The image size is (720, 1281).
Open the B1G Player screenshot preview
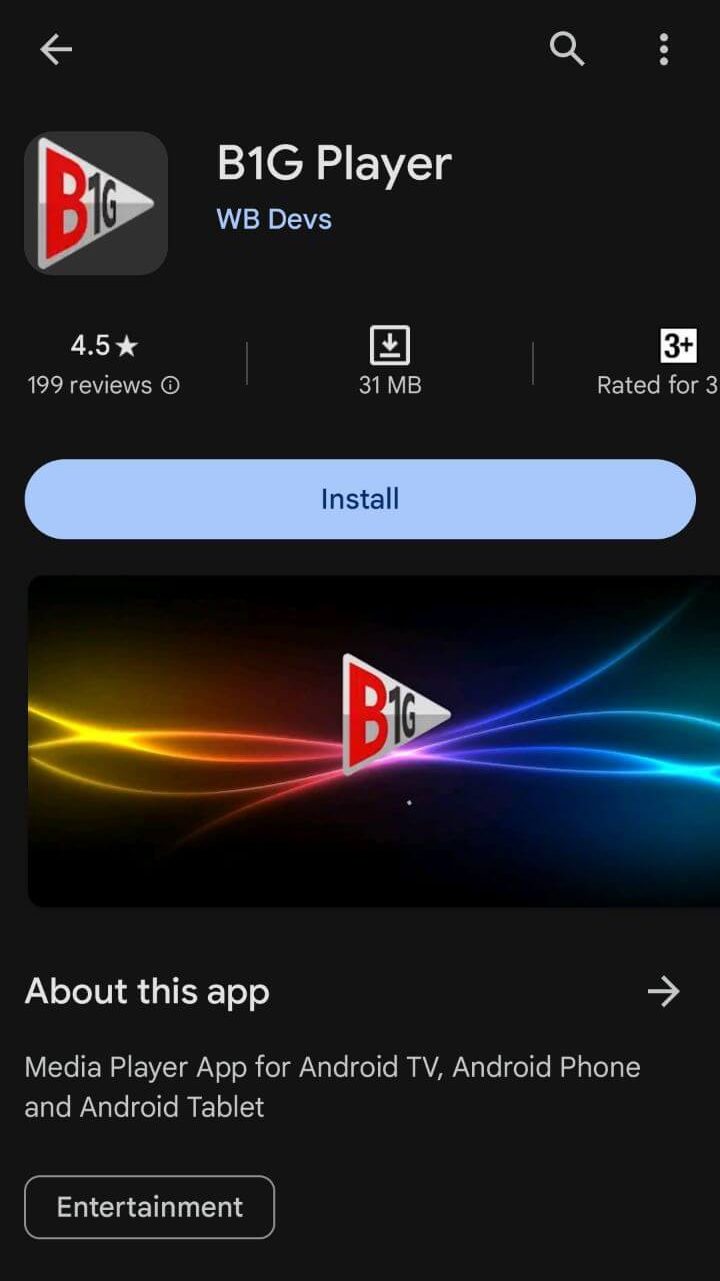(374, 741)
